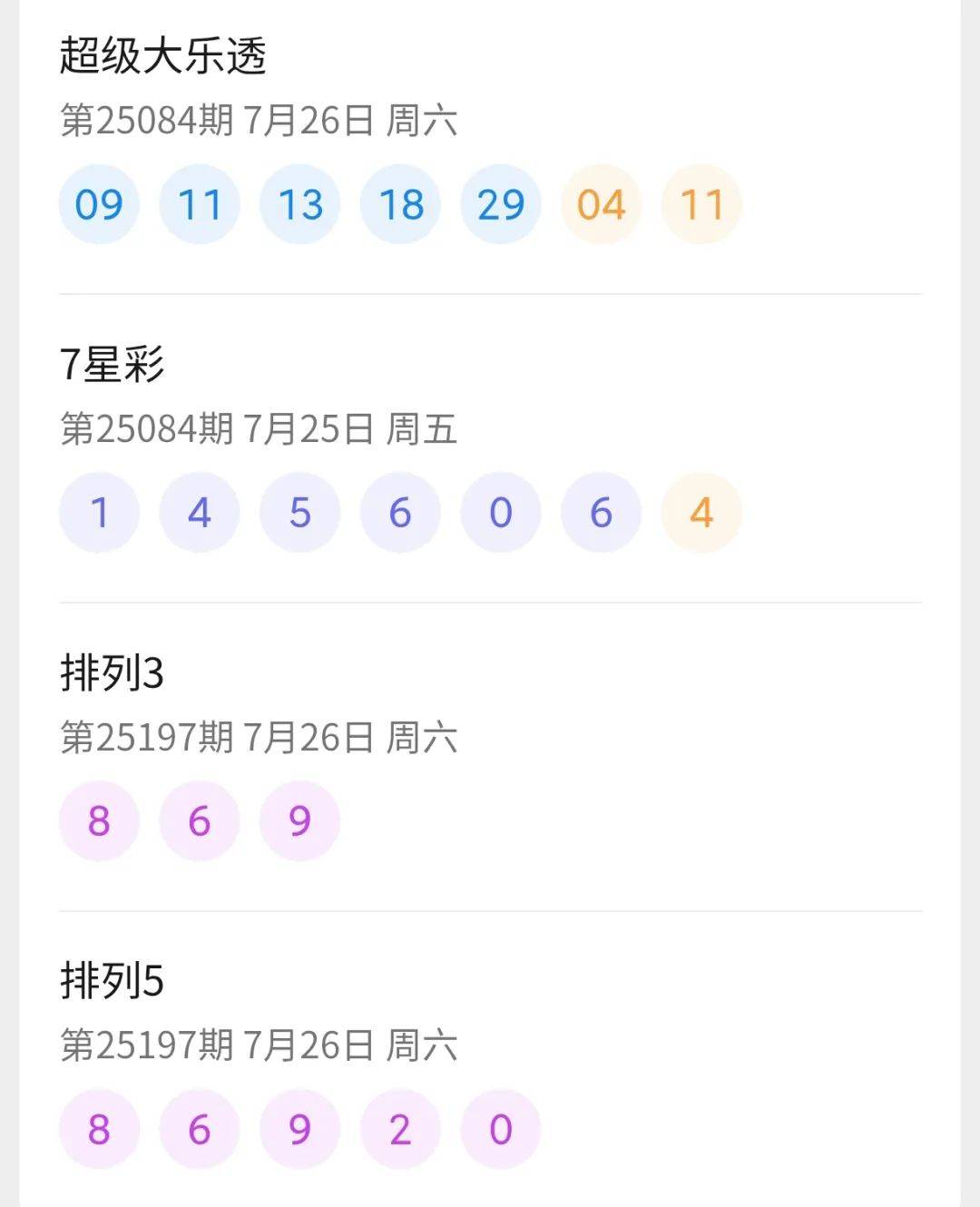
Task: Click the 7星彩 number ball 0
Action: point(499,512)
